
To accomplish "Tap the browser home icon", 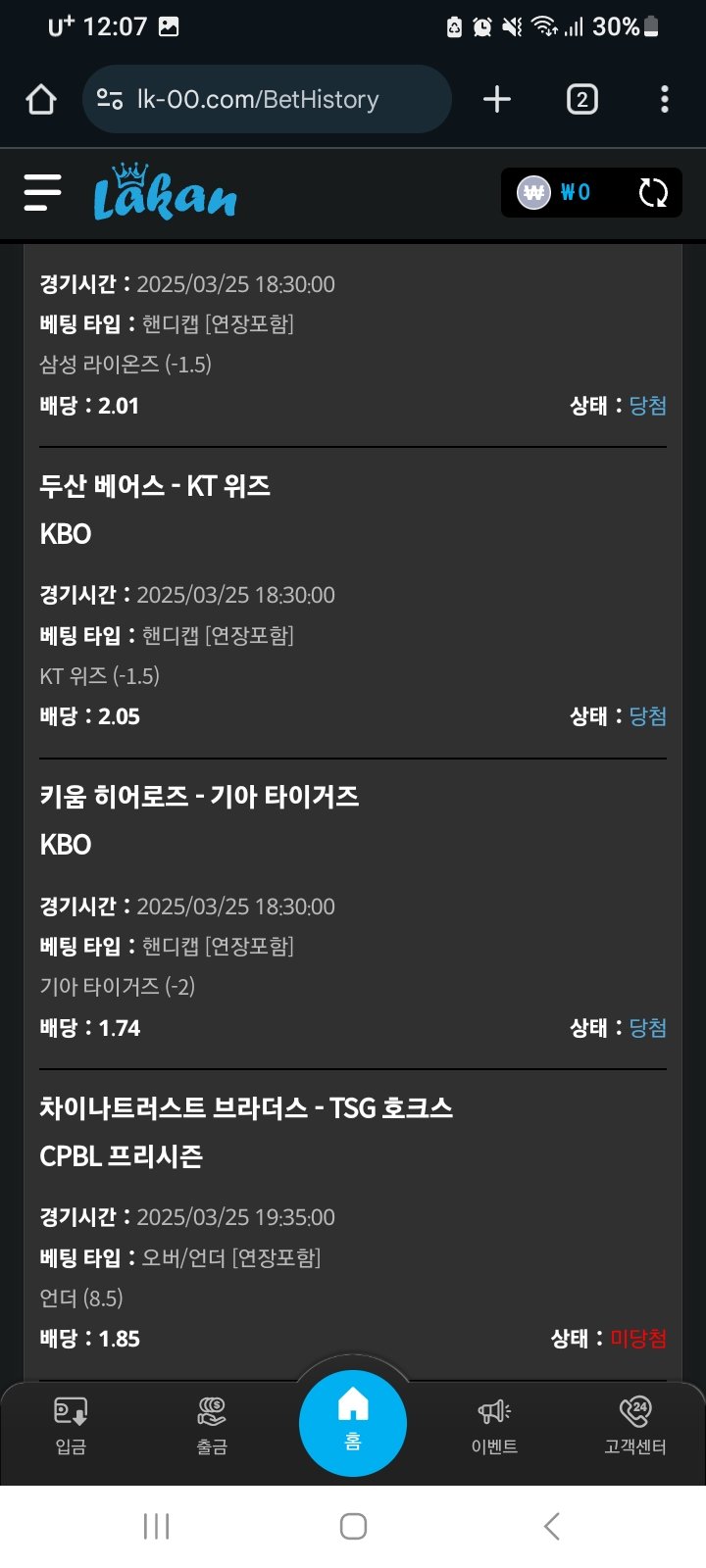I will (x=41, y=99).
